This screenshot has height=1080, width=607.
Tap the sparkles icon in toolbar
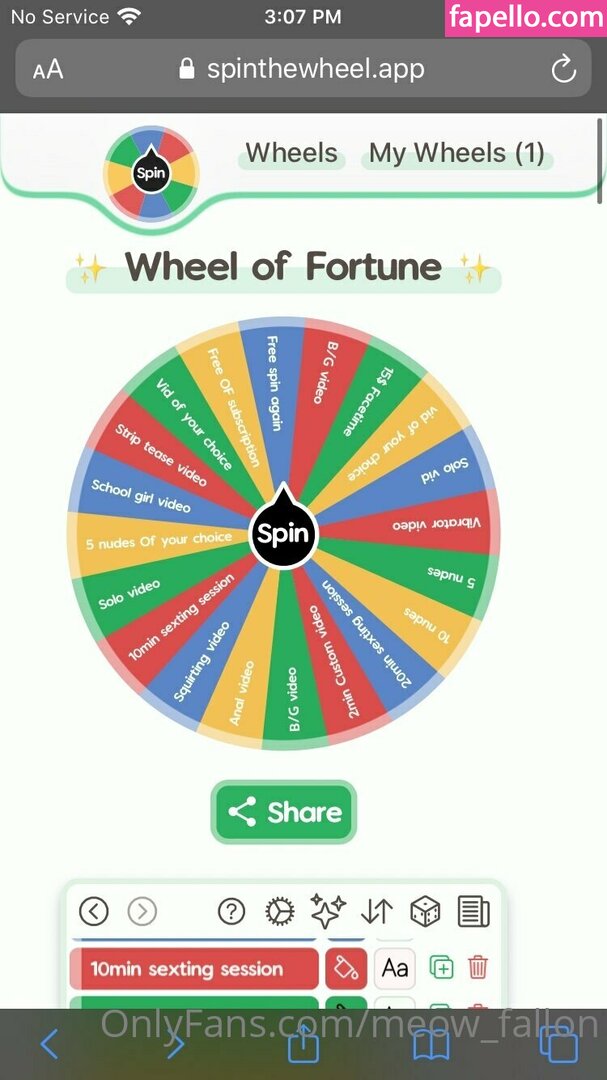click(328, 911)
